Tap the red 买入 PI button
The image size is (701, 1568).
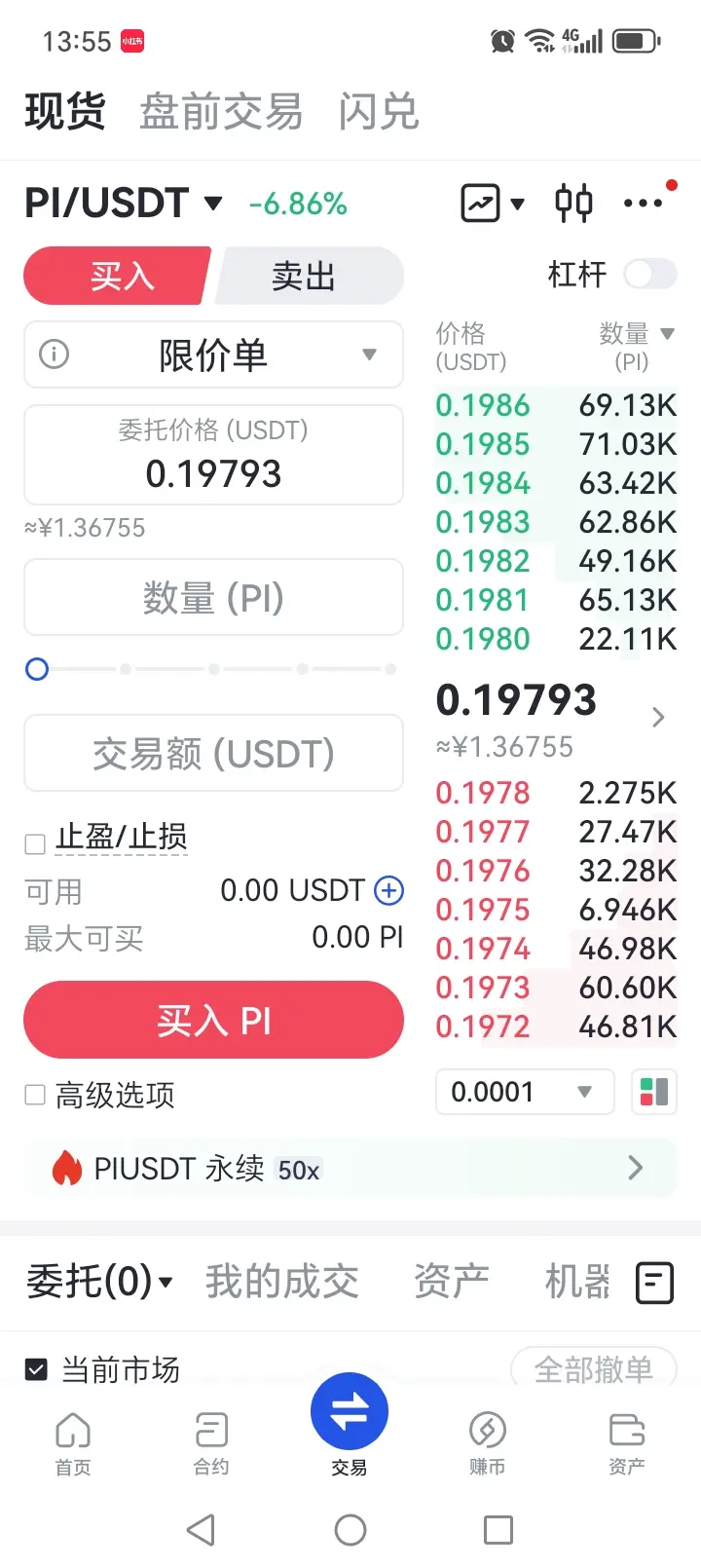213,1021
